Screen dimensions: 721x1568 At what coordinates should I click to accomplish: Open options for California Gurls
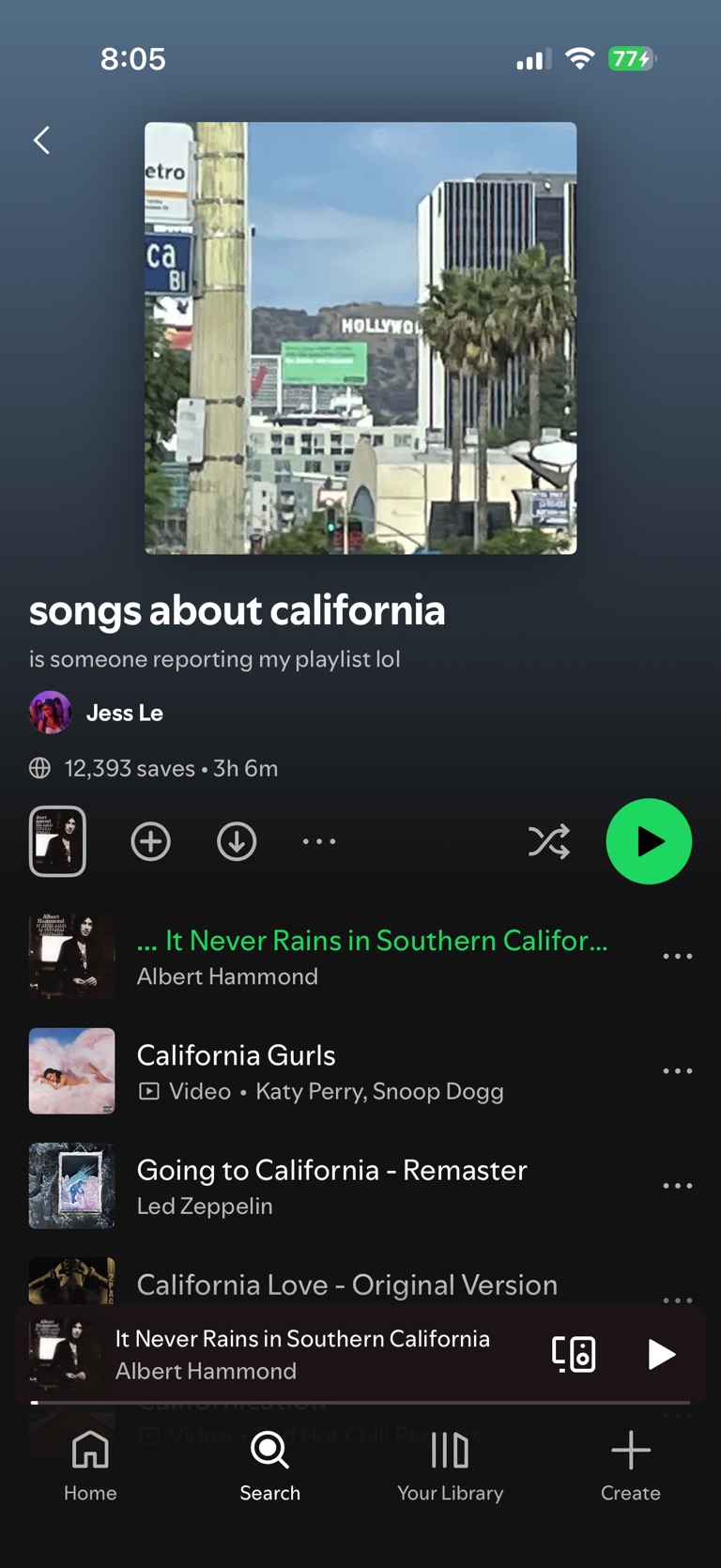(x=677, y=1070)
